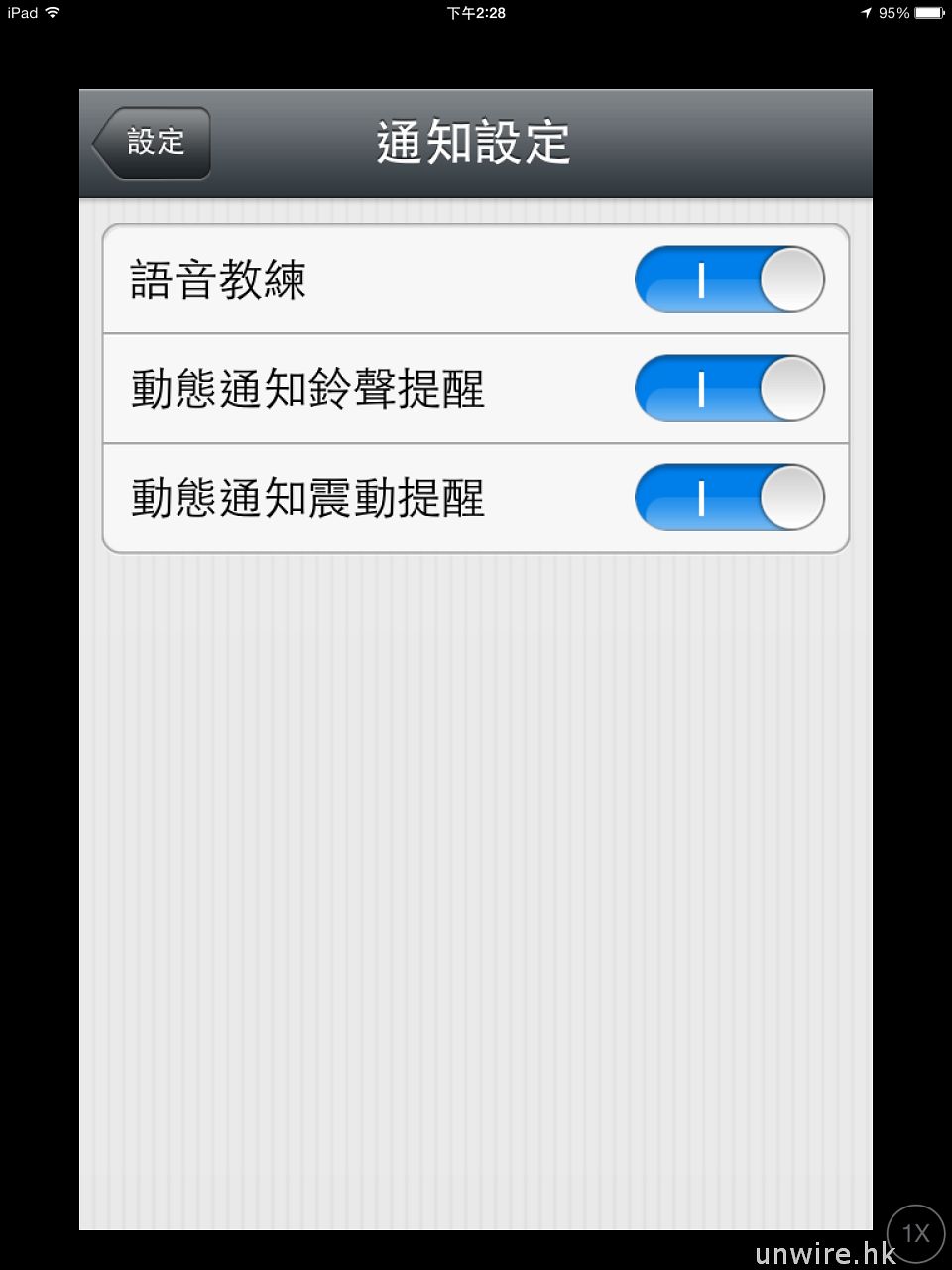
Task: Turn off the 語音教練 switch
Action: (x=729, y=280)
